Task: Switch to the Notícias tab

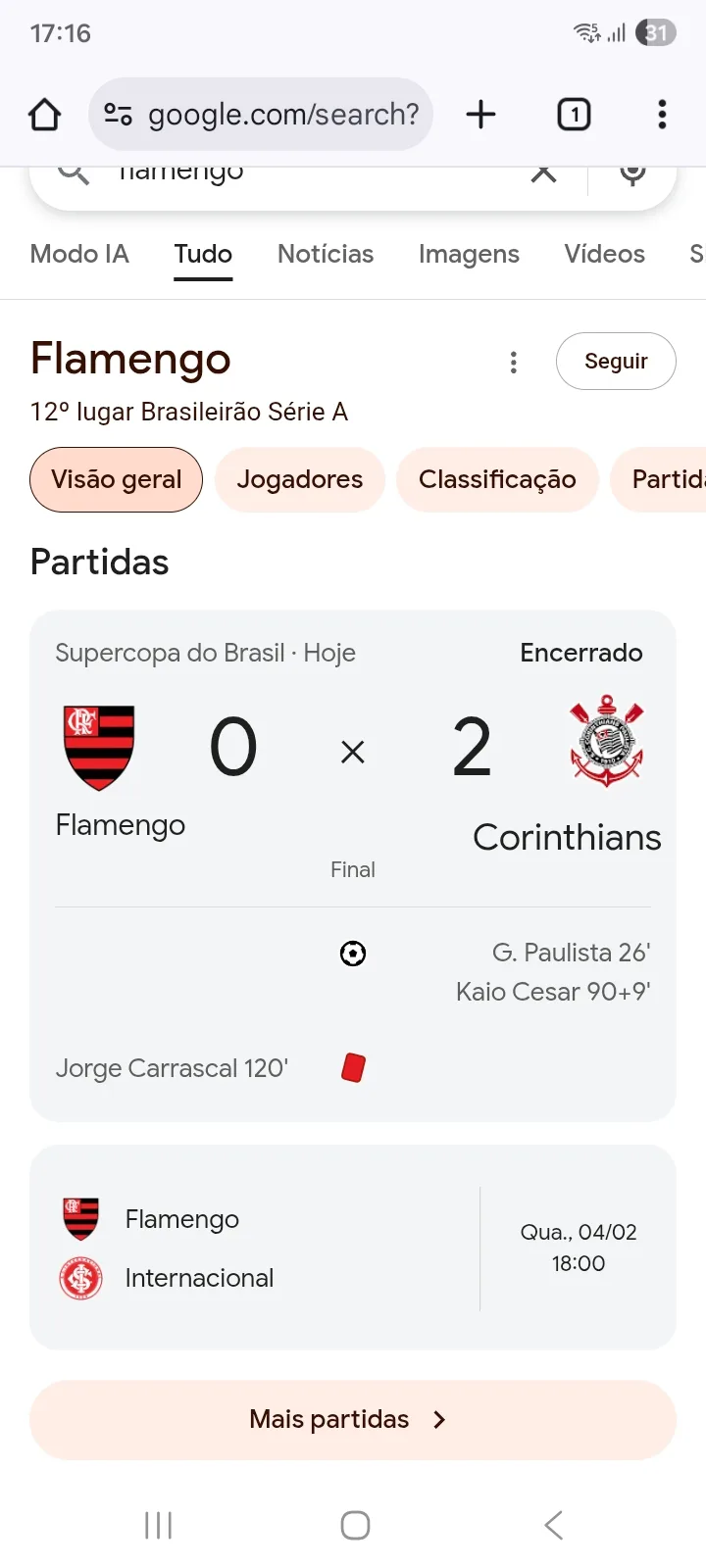Action: pyautogui.click(x=326, y=254)
